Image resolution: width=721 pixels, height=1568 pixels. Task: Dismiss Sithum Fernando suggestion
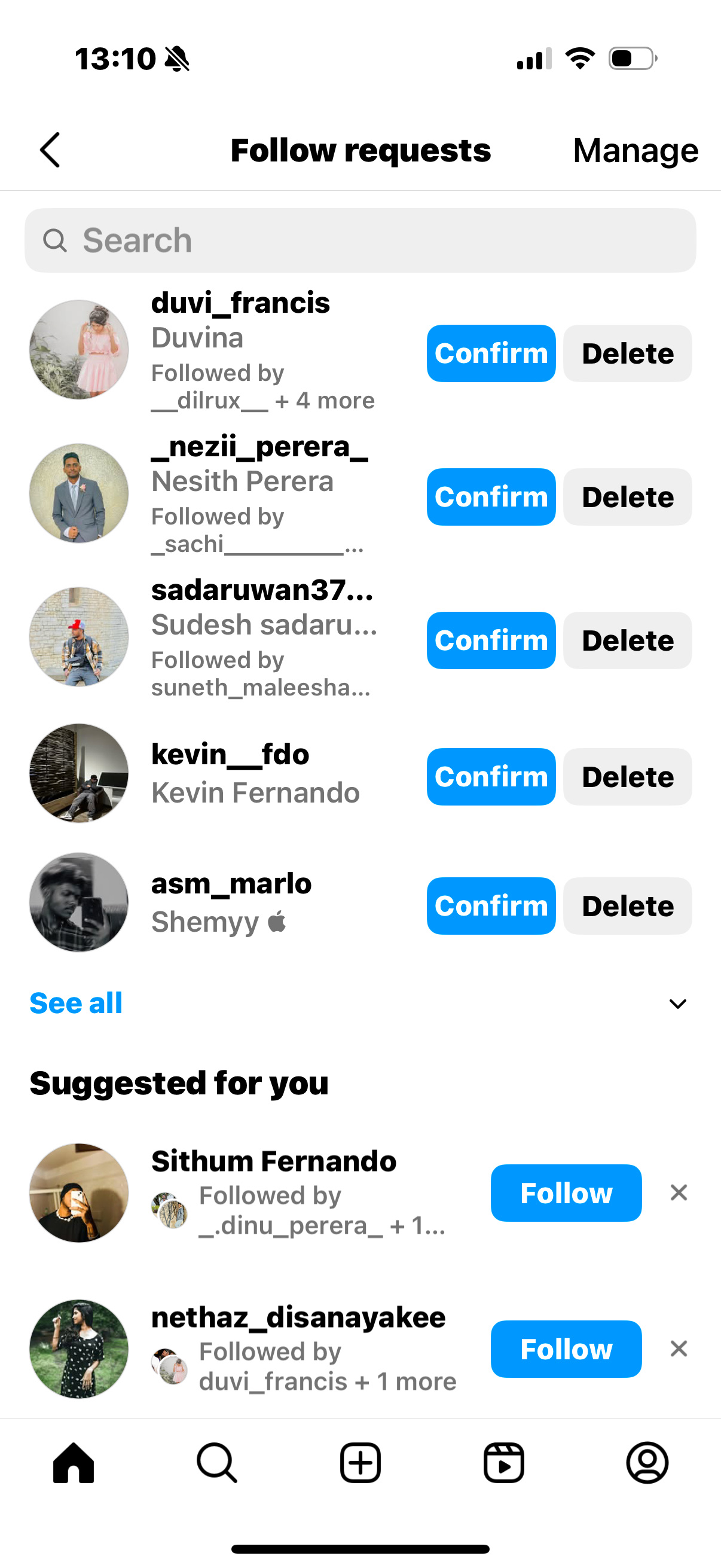679,1192
